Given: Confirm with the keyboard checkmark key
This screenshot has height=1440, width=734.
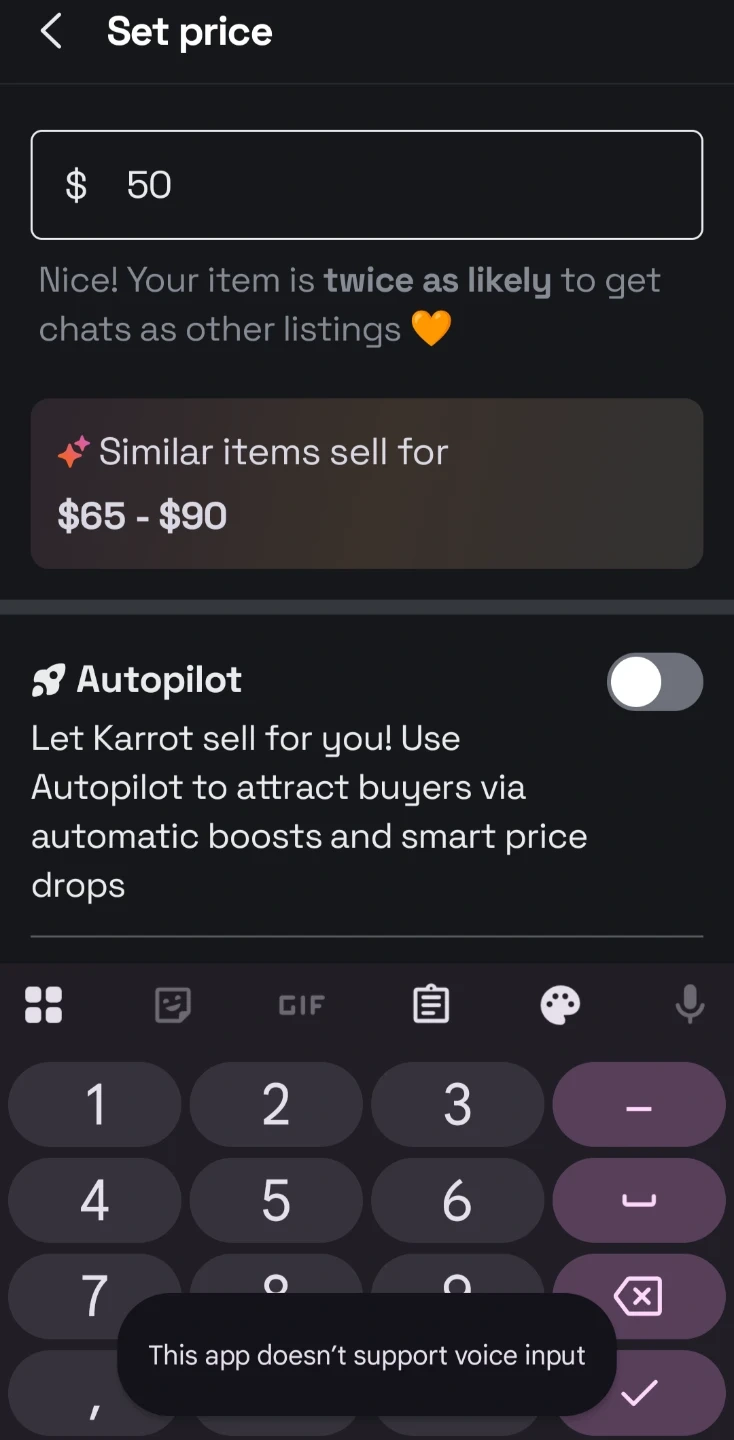Looking at the screenshot, I should coord(639,1392).
